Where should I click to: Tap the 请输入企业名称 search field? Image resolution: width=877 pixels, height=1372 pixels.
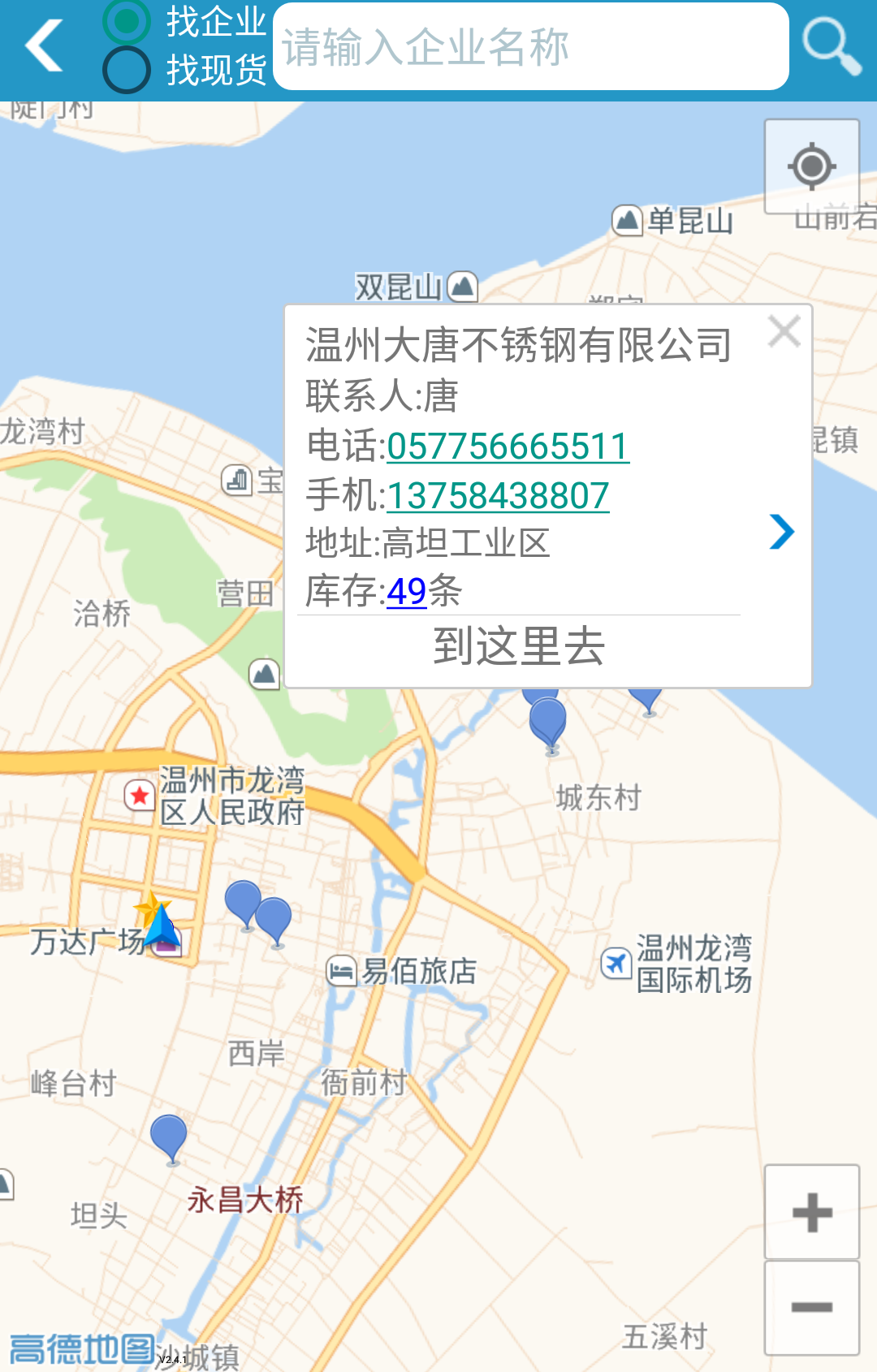(530, 47)
